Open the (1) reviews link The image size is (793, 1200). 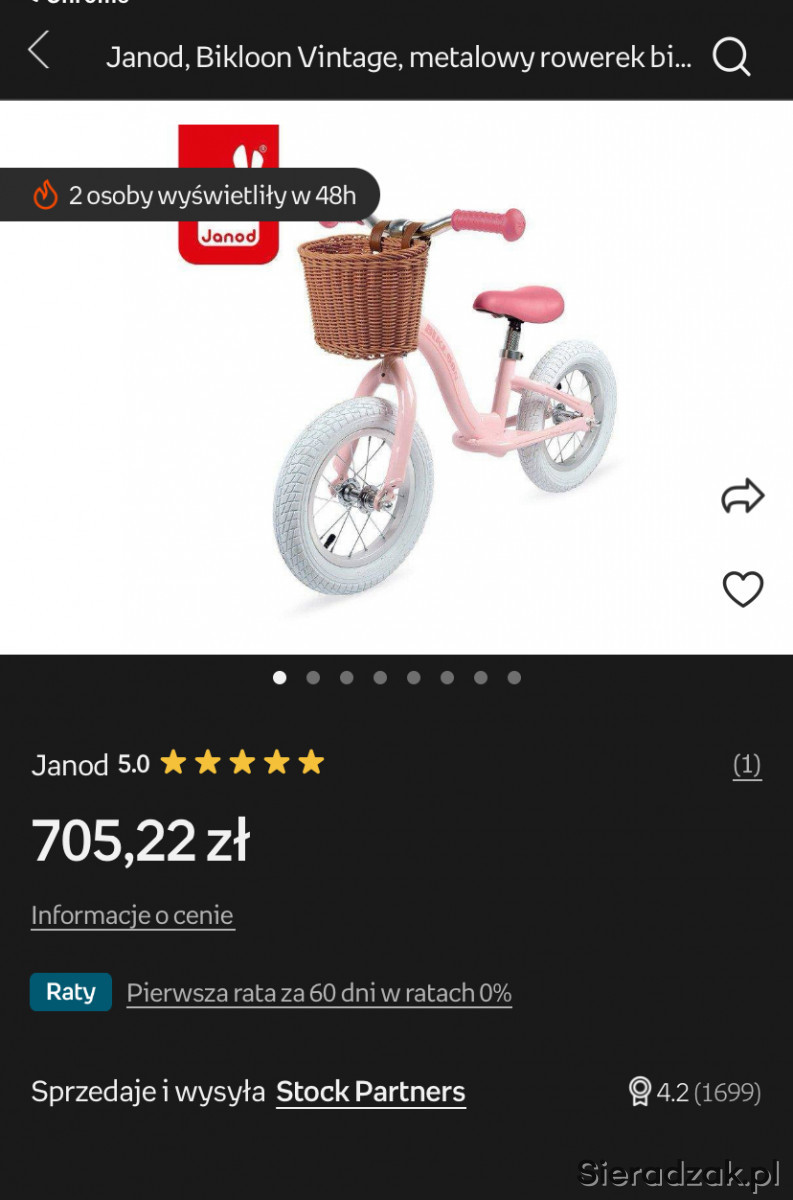tap(746, 765)
